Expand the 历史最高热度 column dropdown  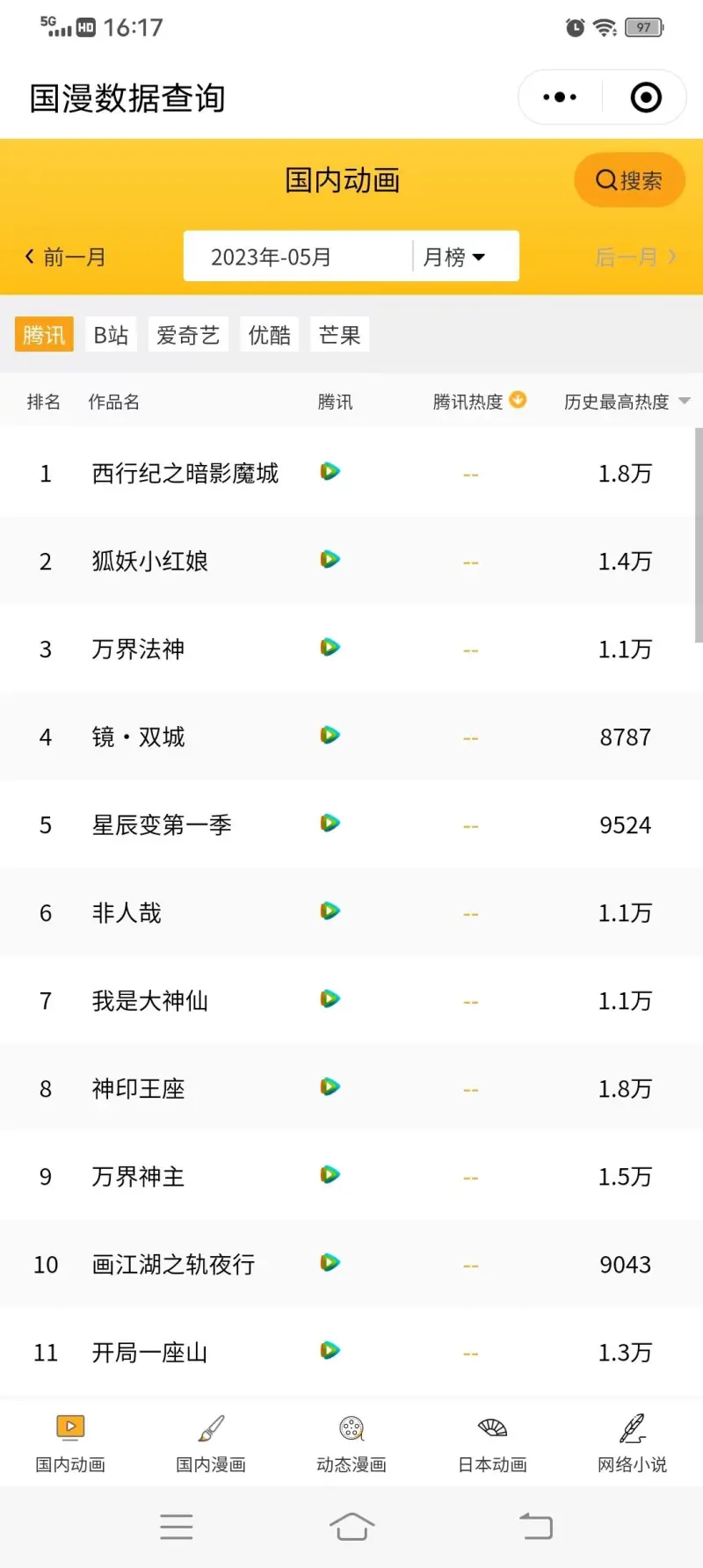(x=627, y=402)
